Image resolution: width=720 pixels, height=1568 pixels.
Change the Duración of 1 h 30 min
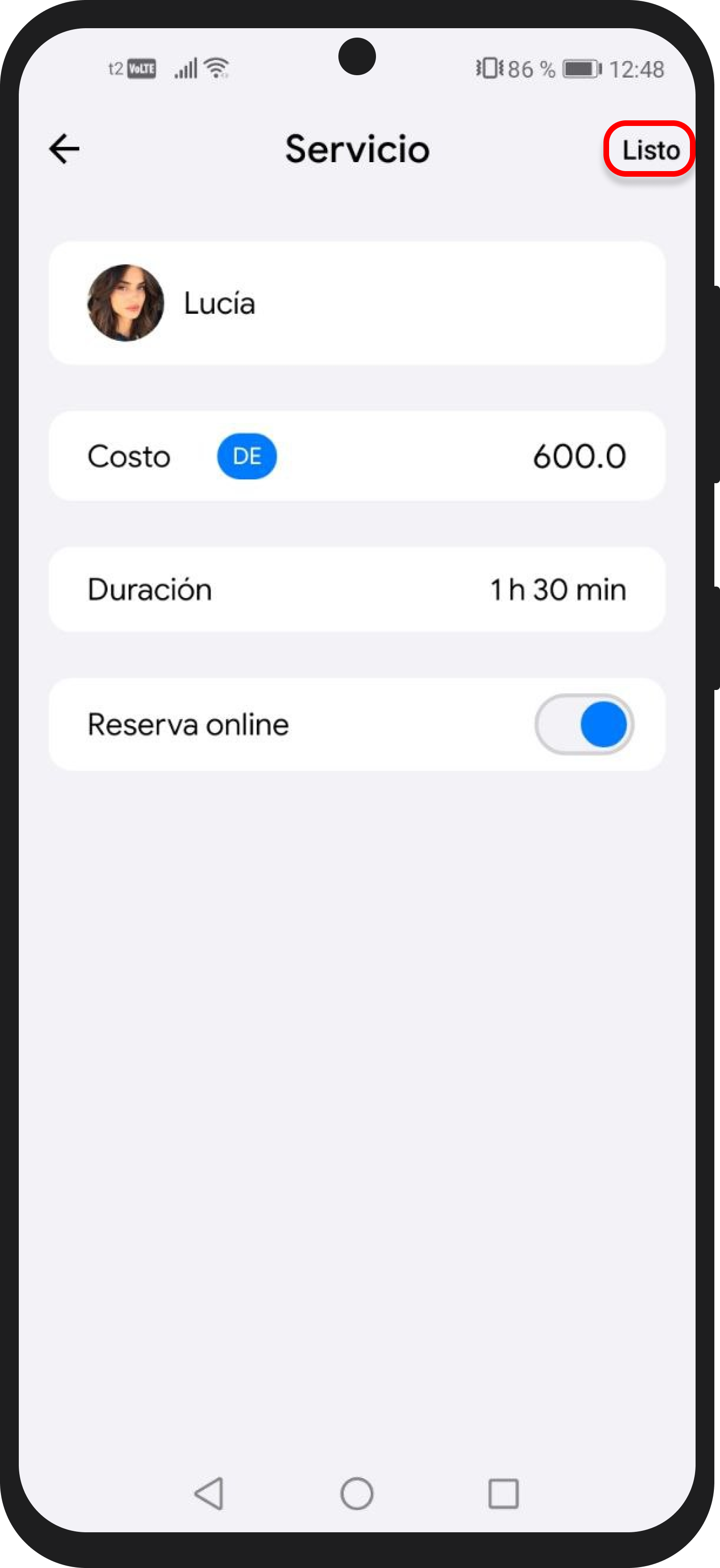point(557,590)
